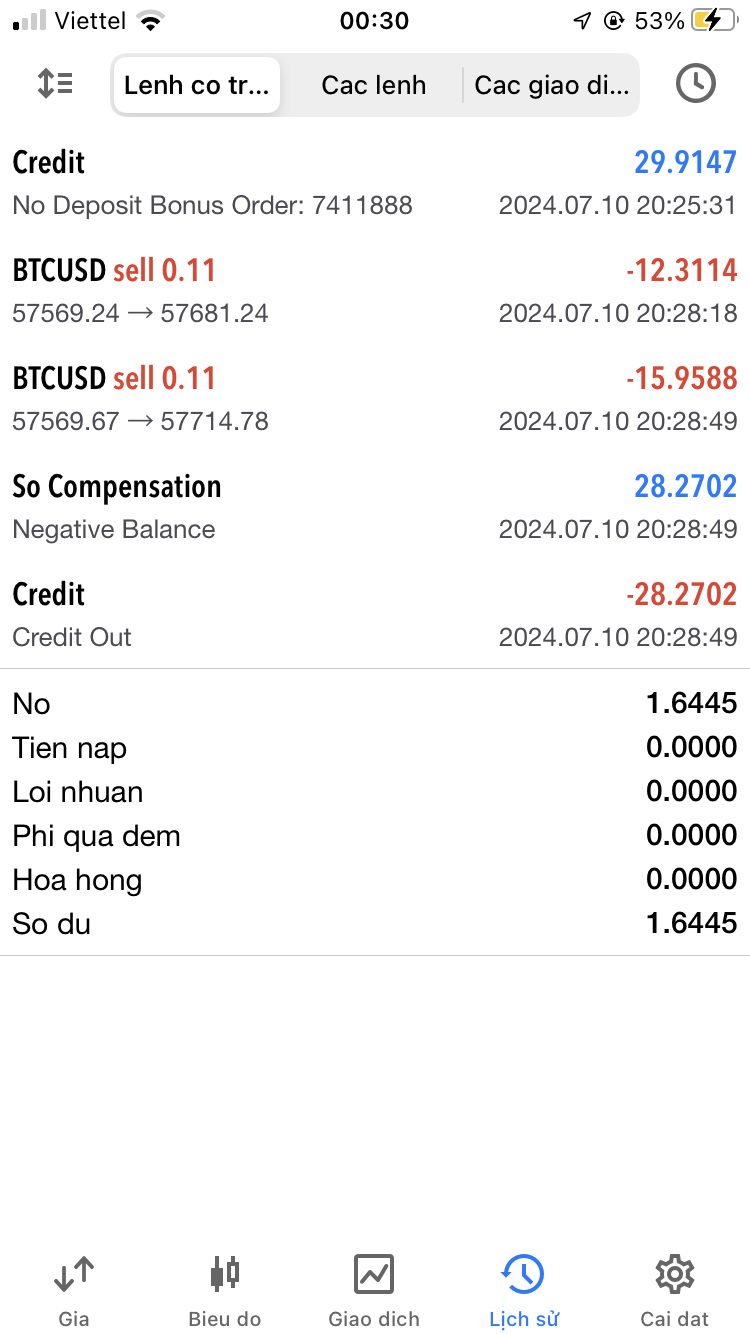Viewport: 750px width, 1334px height.
Task: Open the Giao dich tab
Action: [374, 1290]
